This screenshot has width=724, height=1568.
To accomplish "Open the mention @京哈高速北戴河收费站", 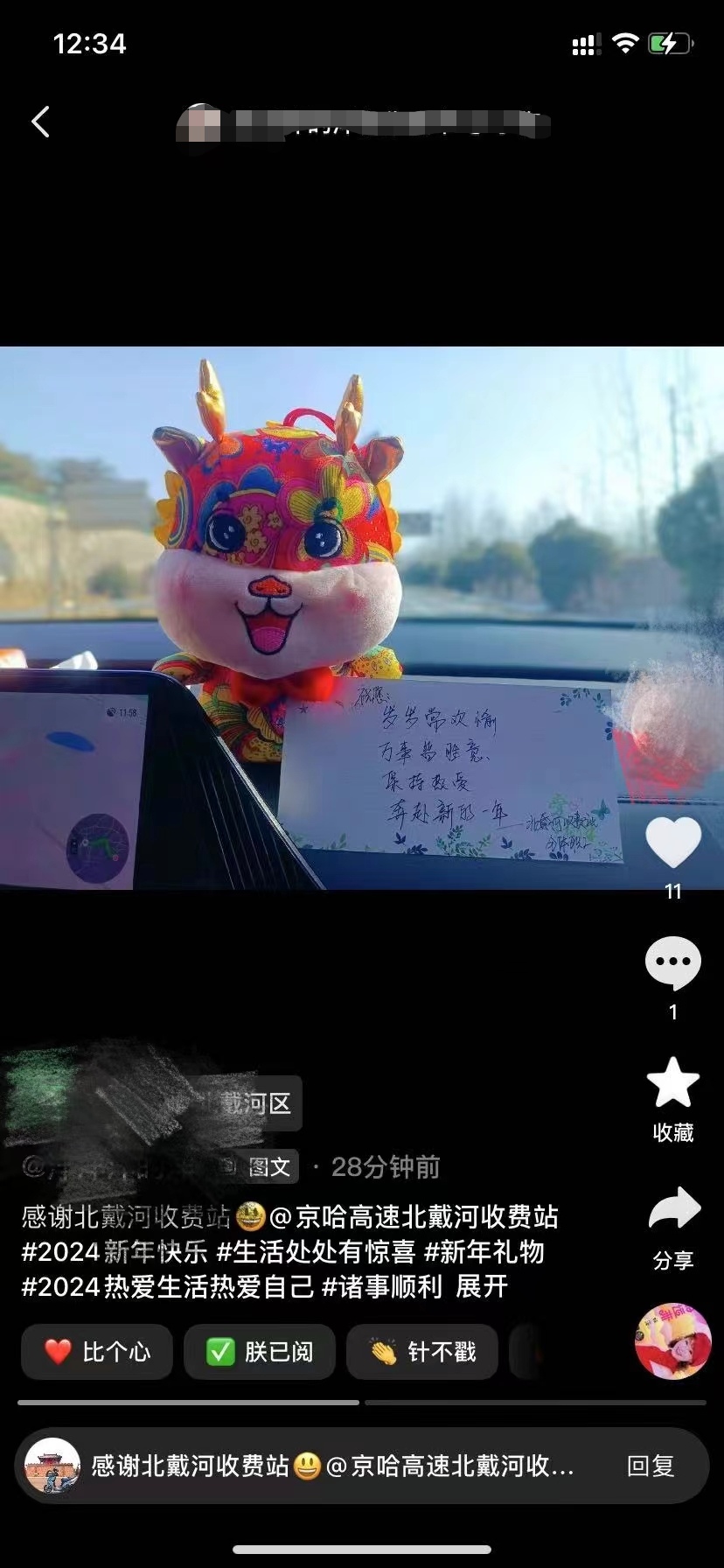I will pos(414,1217).
